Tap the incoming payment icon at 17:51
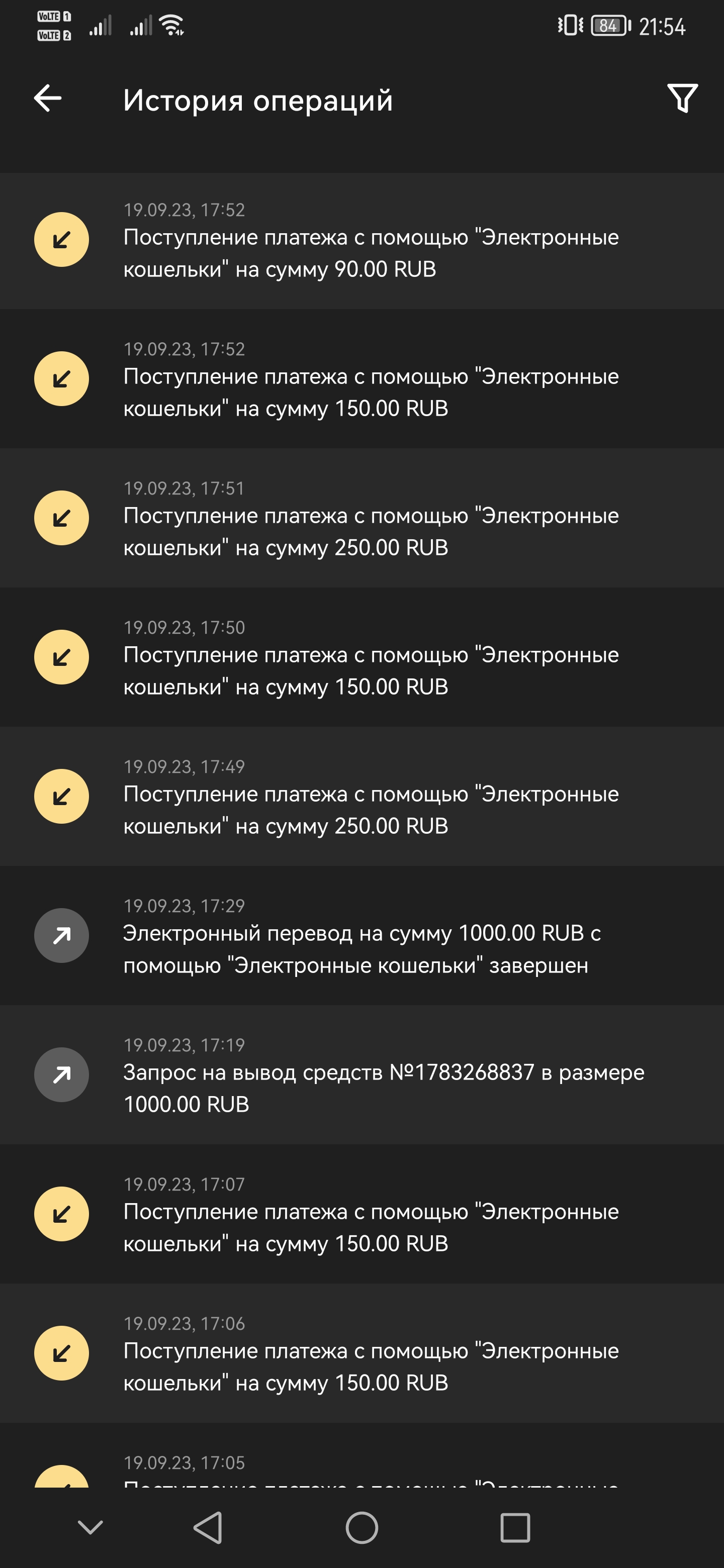The image size is (724, 1568). 61,518
